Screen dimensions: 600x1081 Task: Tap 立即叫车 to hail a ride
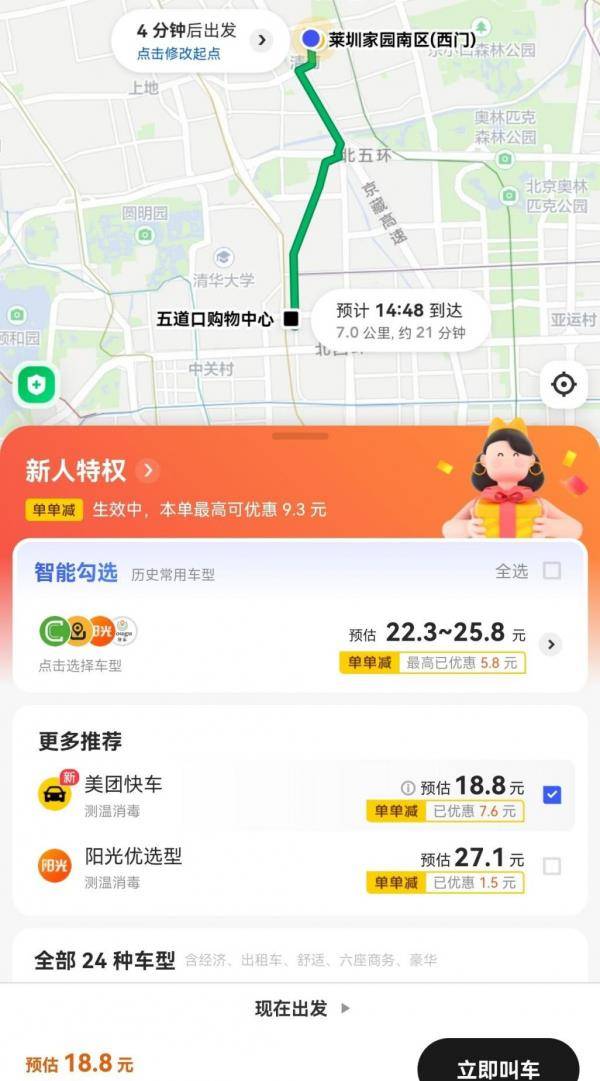pos(498,1065)
